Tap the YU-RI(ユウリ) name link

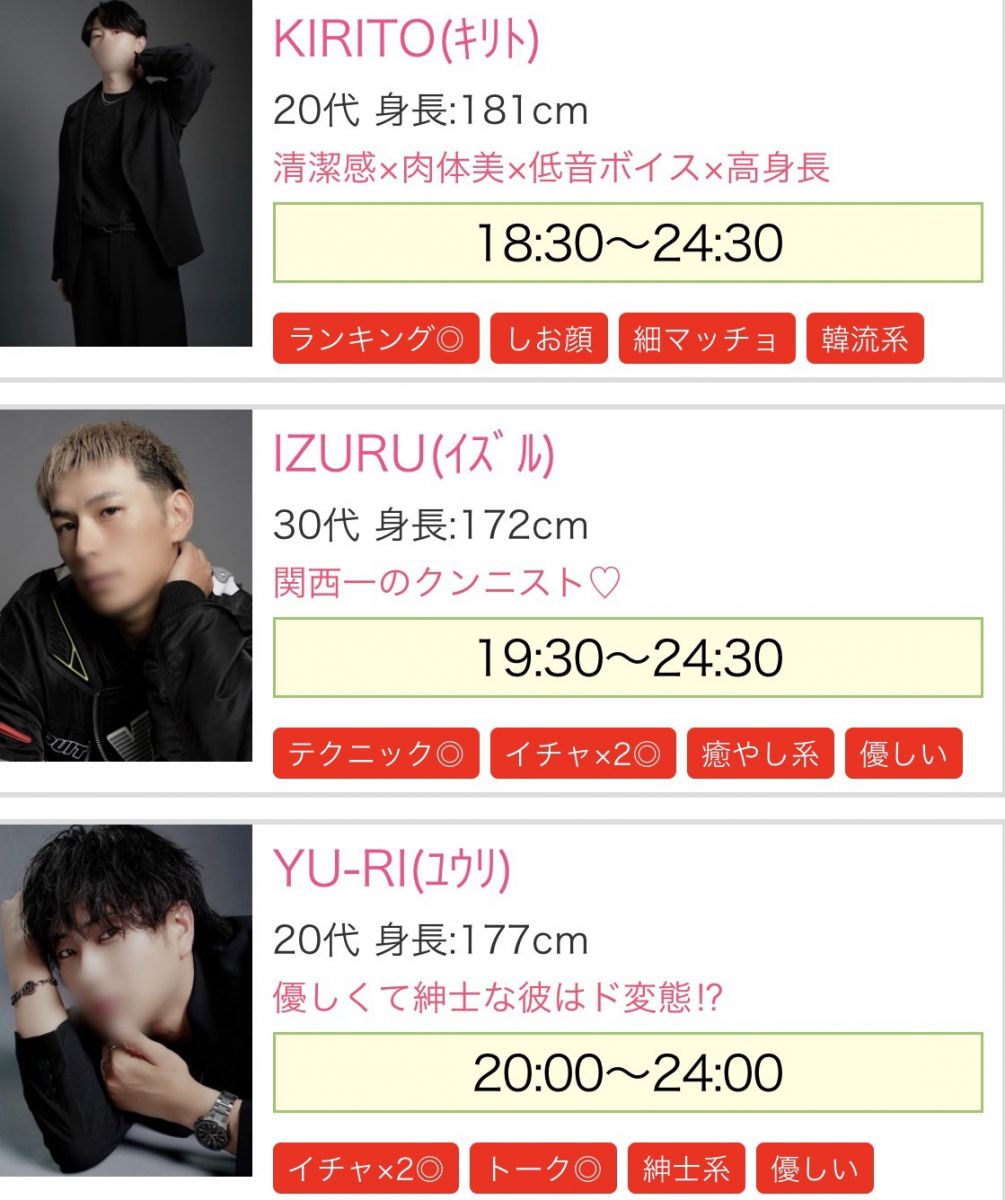point(391,871)
